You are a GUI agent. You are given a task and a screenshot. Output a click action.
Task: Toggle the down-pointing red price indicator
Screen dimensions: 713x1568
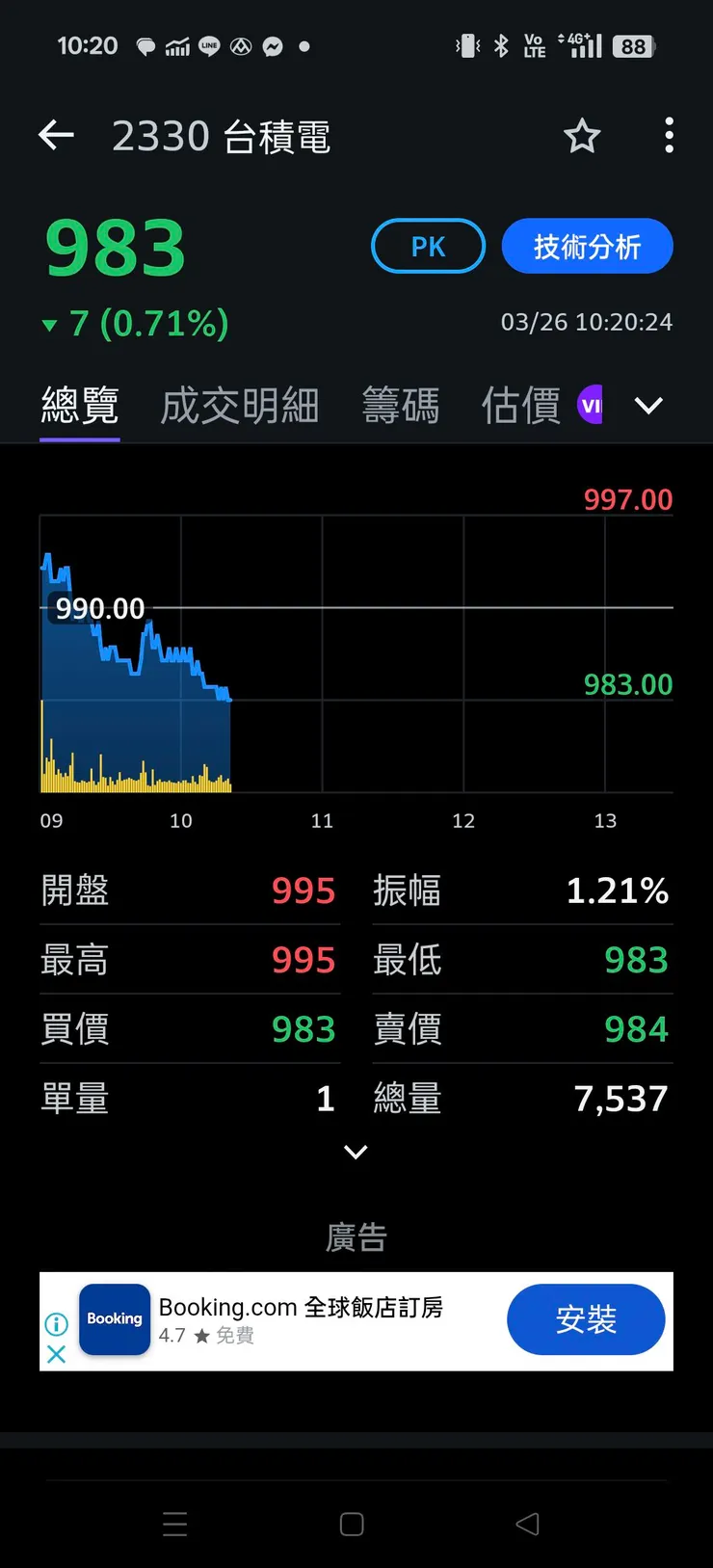[x=49, y=325]
